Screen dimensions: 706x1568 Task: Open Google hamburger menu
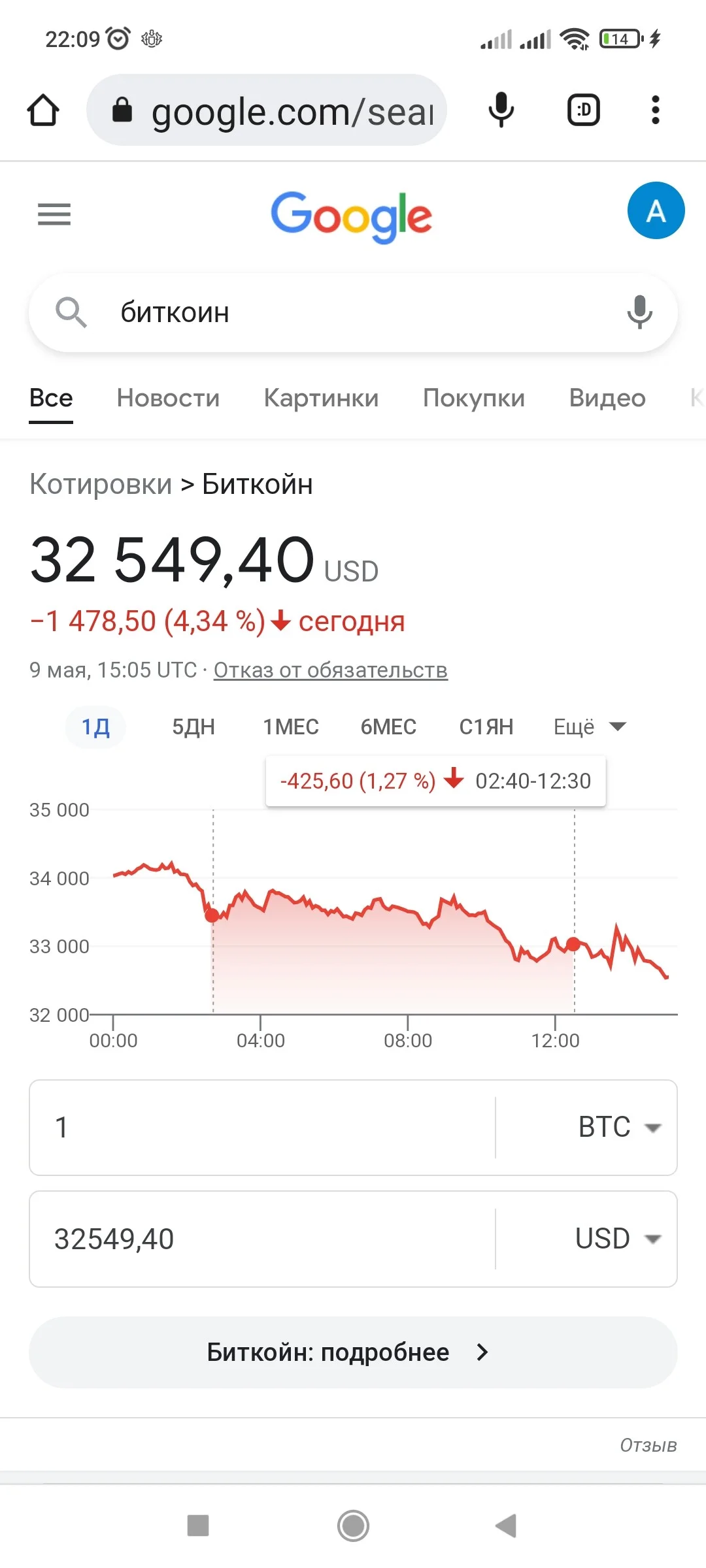pyautogui.click(x=54, y=214)
